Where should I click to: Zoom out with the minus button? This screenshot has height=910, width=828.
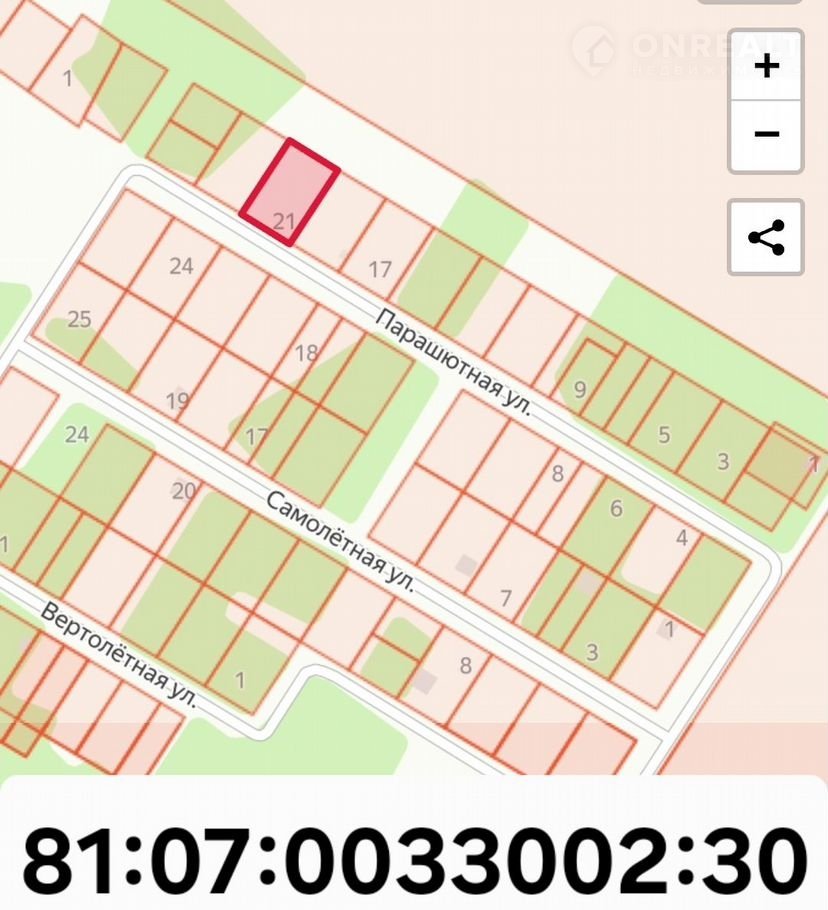pos(766,135)
